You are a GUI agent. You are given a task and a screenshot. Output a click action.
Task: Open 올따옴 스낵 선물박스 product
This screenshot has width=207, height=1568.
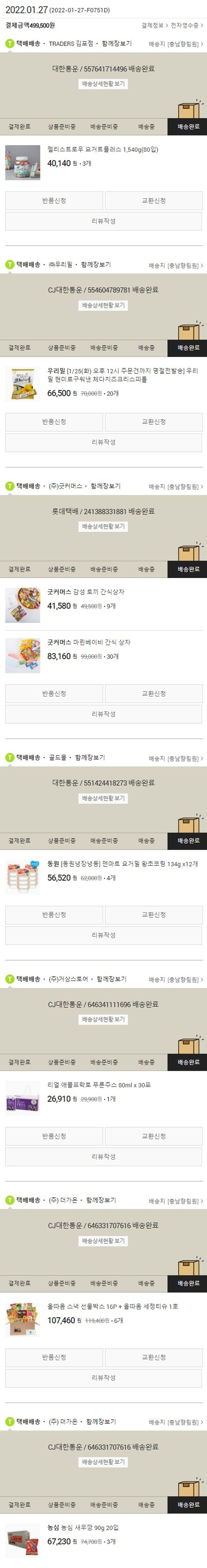point(113,1306)
